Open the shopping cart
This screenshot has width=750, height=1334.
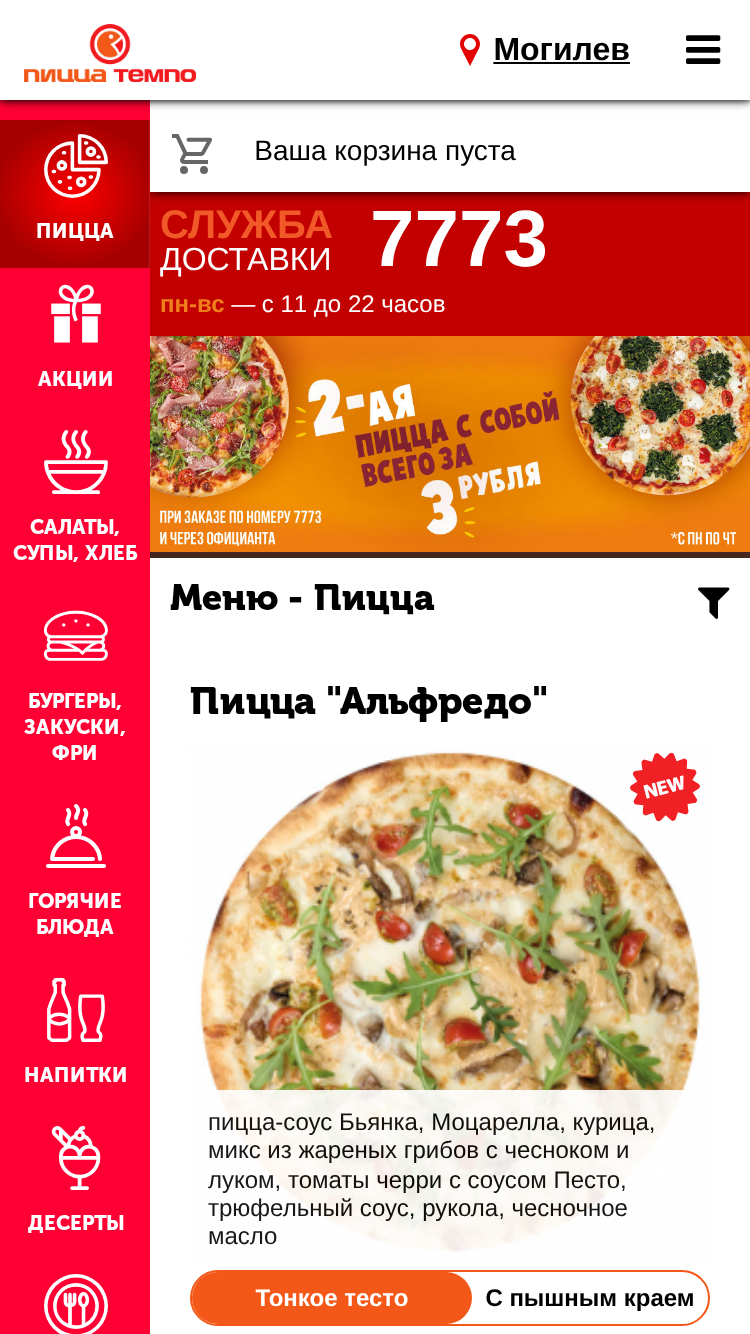coord(192,153)
